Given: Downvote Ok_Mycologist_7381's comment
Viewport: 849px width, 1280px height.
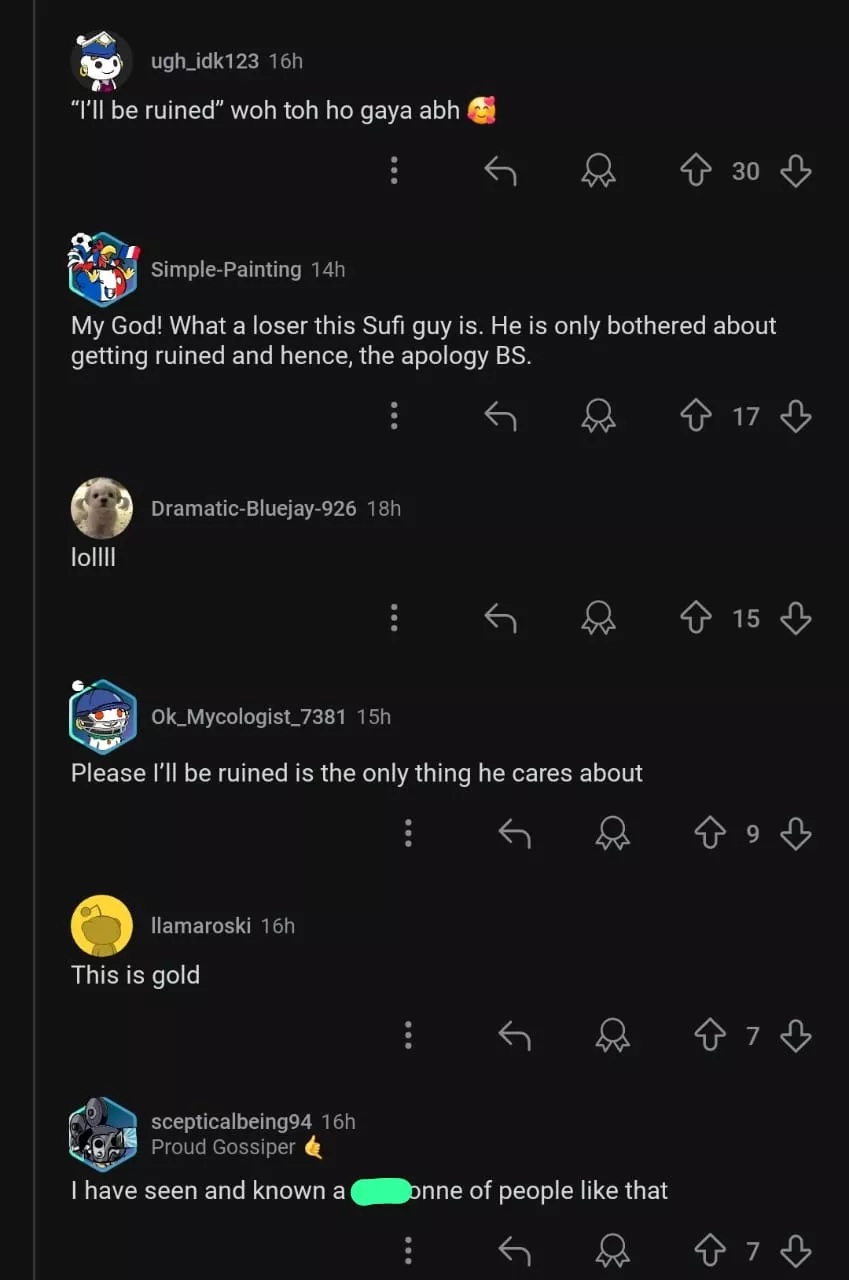Looking at the screenshot, I should tap(796, 833).
